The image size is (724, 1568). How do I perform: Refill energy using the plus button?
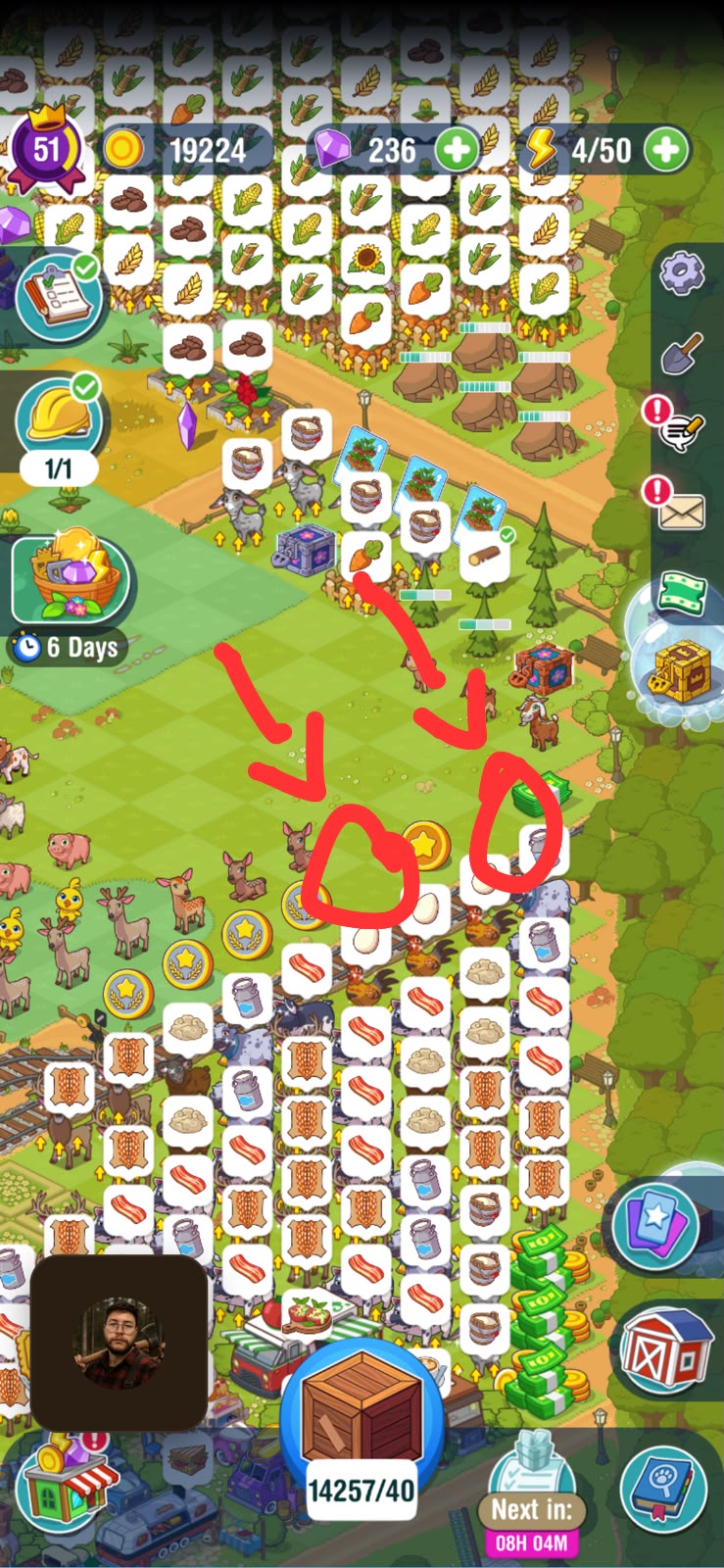(x=665, y=150)
